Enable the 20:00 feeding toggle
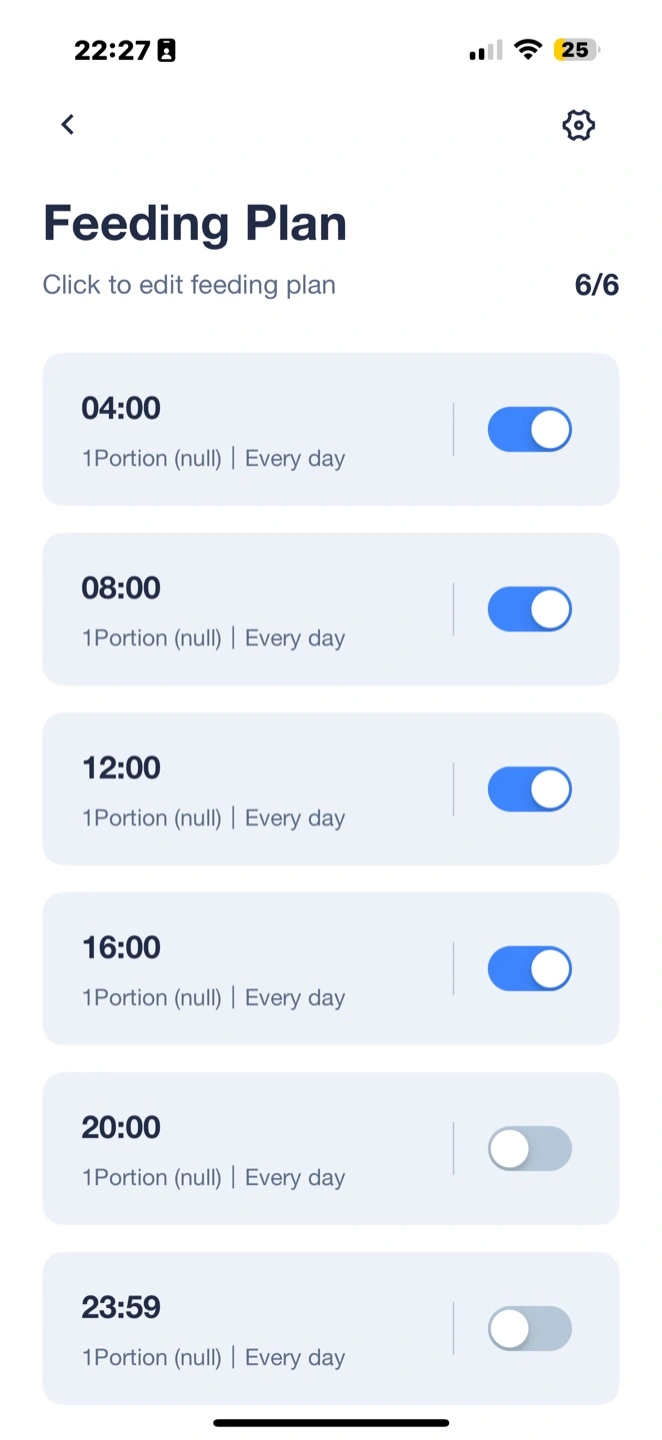The height and width of the screenshot is (1440, 662). point(529,1149)
